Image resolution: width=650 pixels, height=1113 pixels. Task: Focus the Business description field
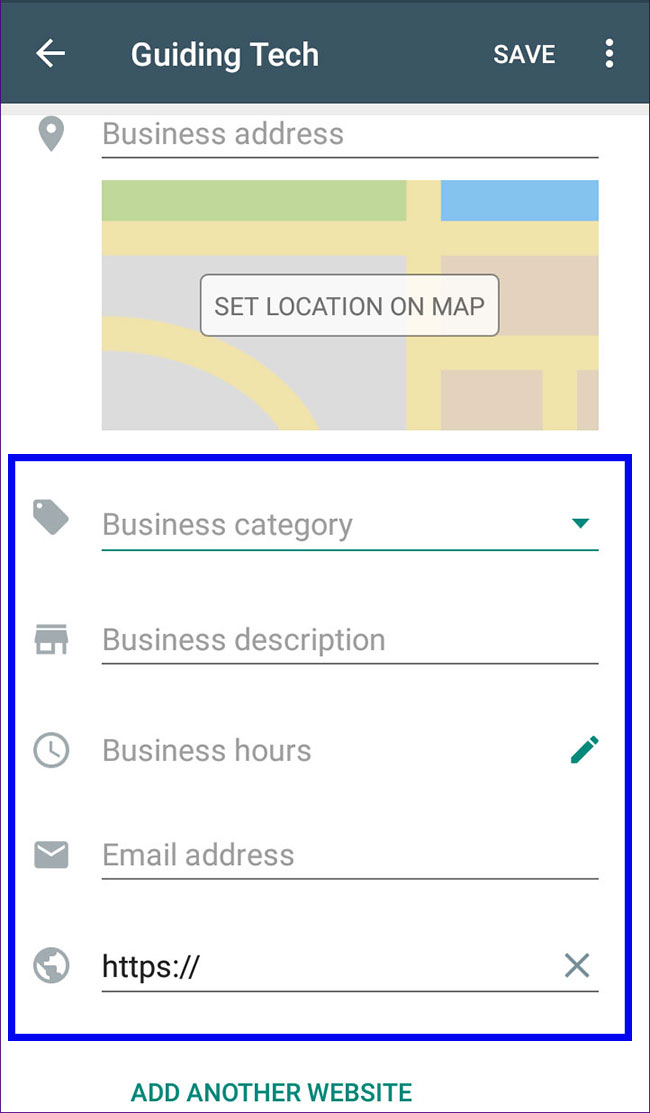(350, 640)
